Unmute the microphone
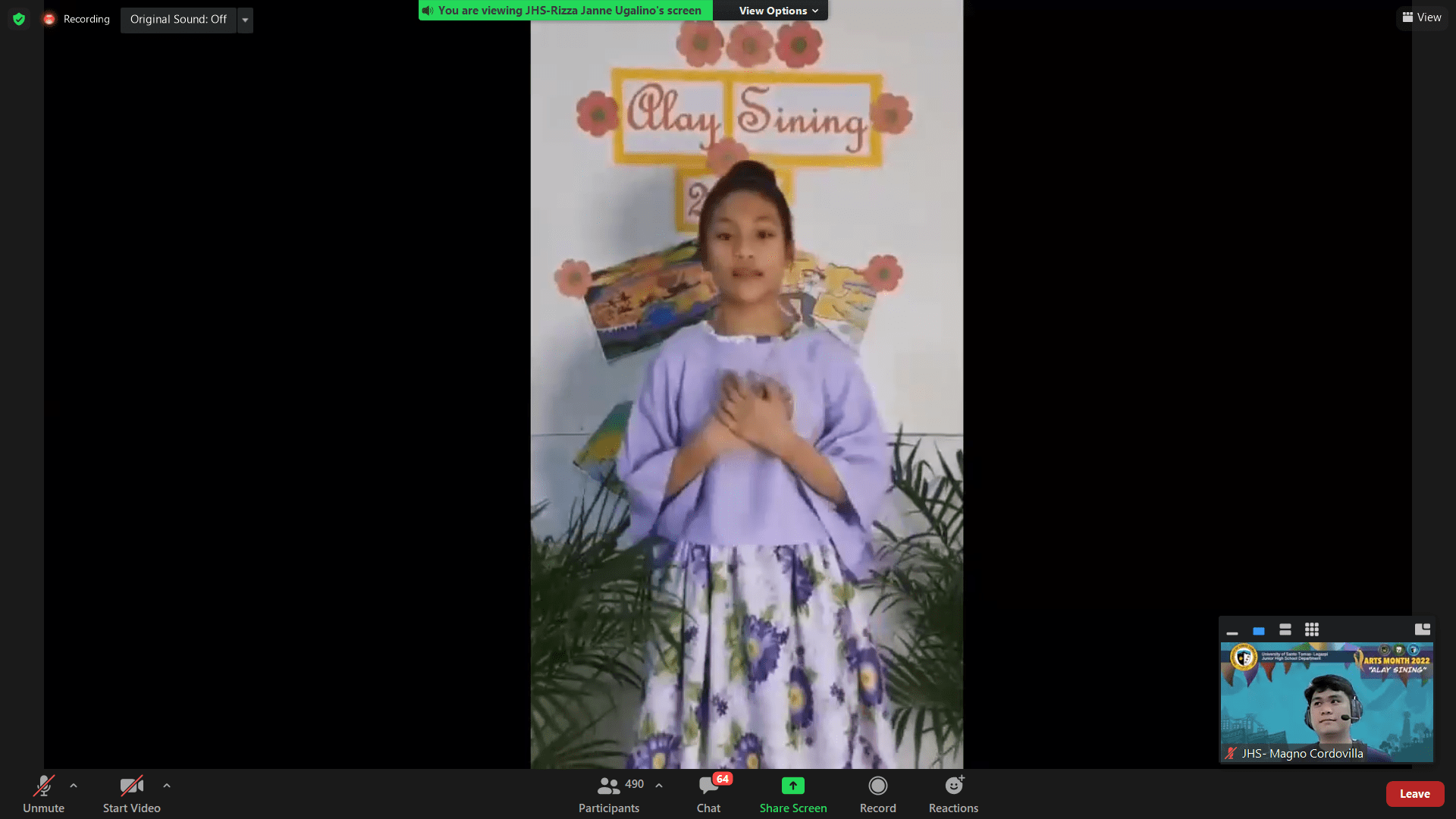The height and width of the screenshot is (819, 1456). pos(43,793)
